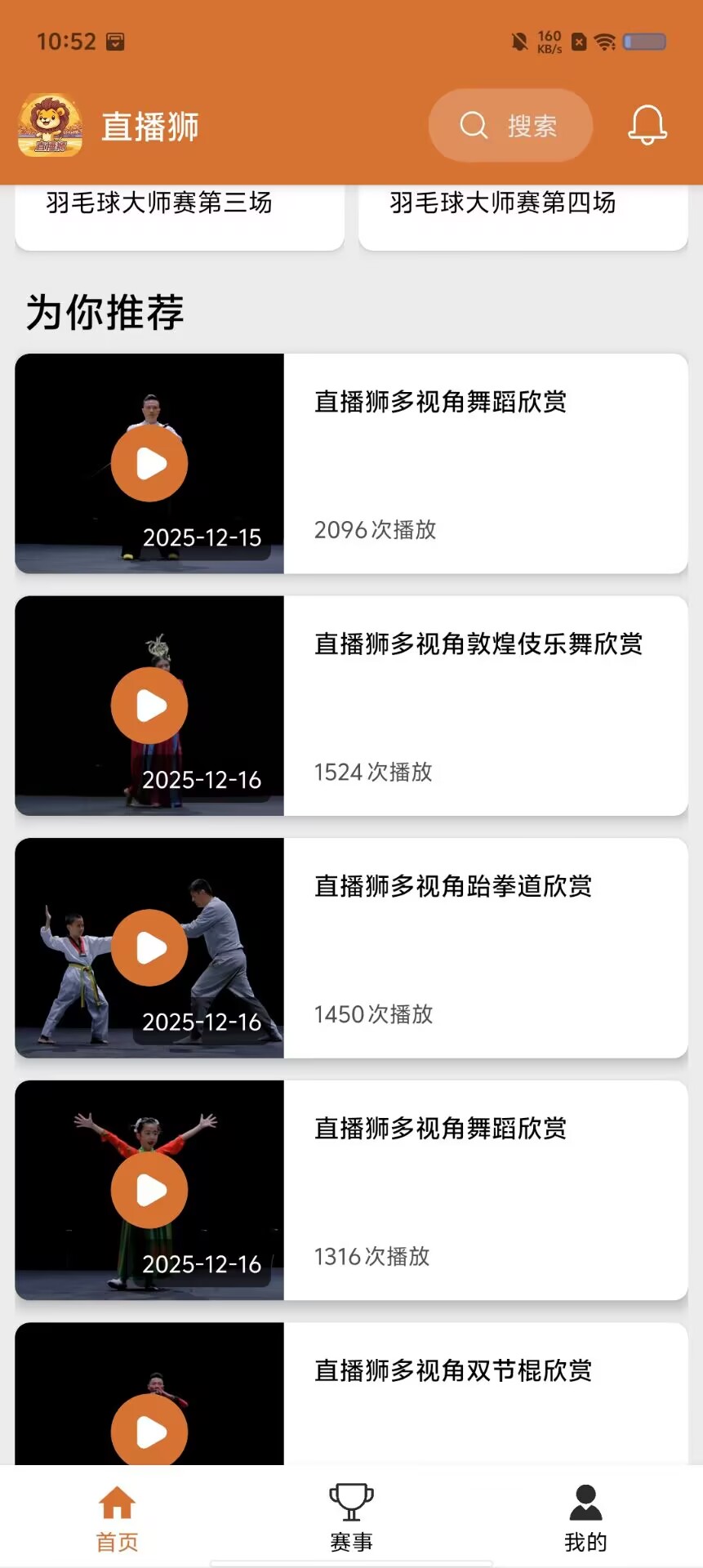This screenshot has height=1568, width=703.
Task: Open the 直播狮多视角敦煌伎乐舞欣赏 card
Action: (x=351, y=706)
